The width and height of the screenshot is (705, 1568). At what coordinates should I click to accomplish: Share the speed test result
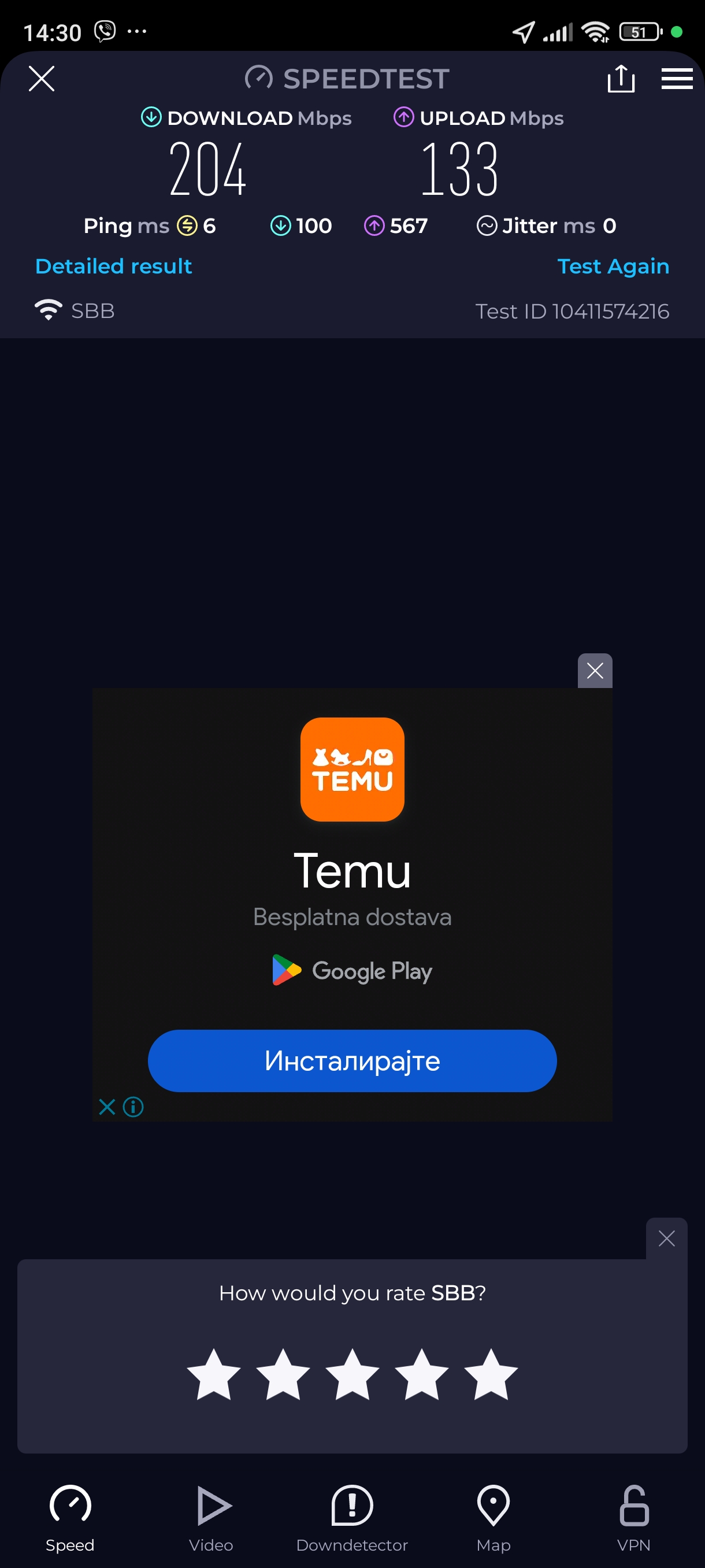621,79
